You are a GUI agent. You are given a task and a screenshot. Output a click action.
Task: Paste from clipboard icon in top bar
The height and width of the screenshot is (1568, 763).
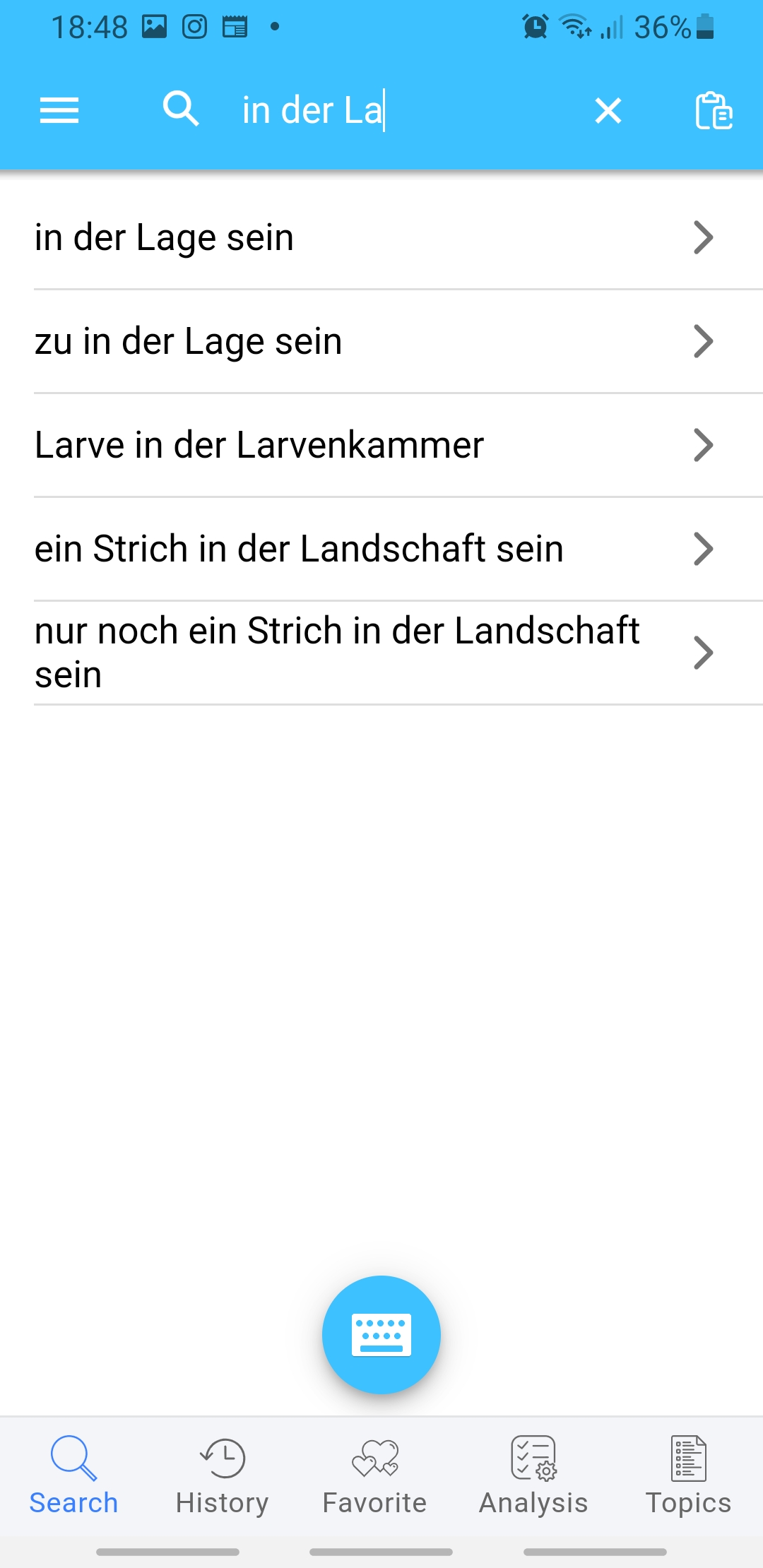click(713, 111)
